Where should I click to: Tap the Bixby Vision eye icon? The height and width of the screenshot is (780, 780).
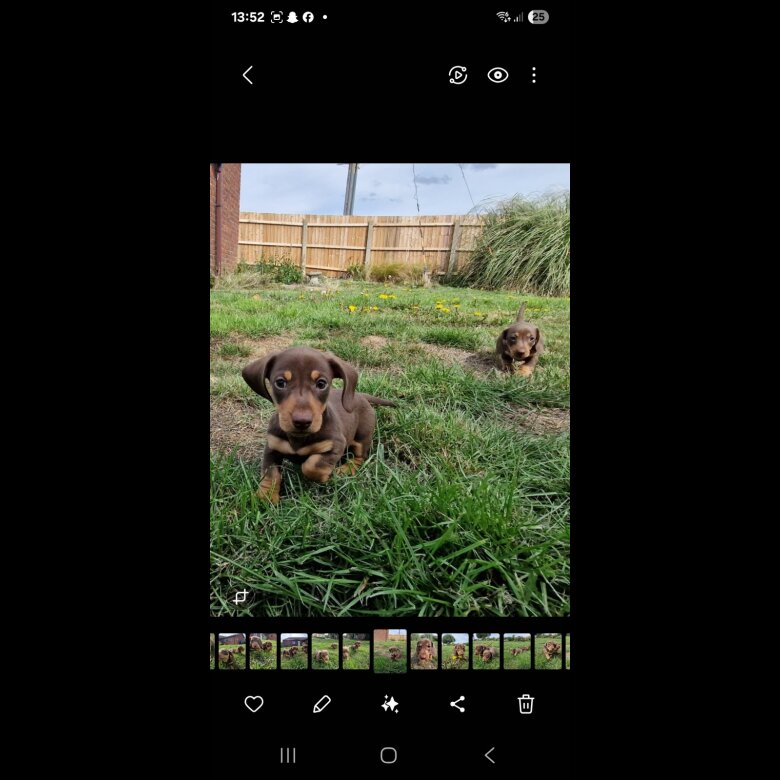tap(498, 75)
